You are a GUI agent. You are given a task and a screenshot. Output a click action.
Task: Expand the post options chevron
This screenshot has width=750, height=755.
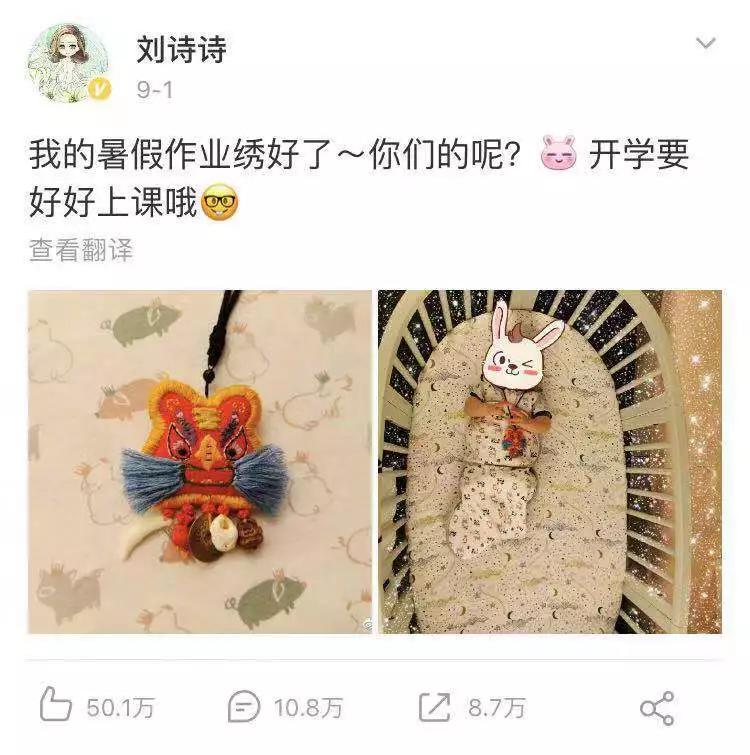coord(706,43)
